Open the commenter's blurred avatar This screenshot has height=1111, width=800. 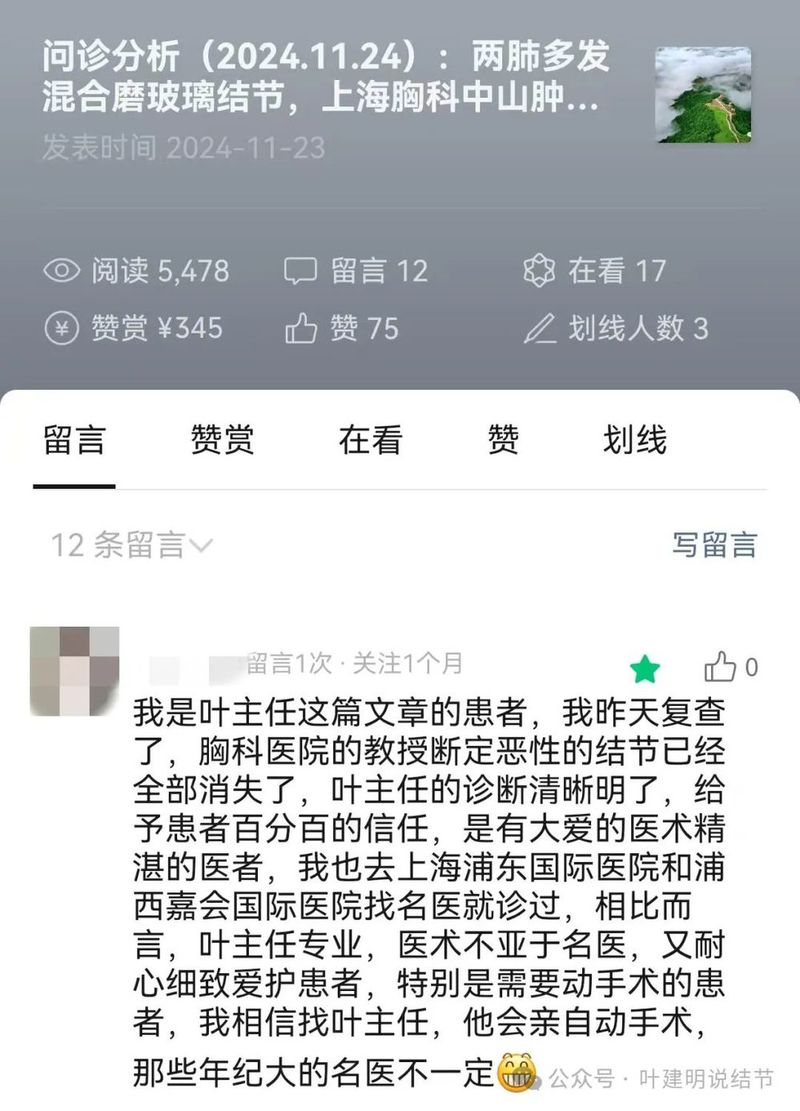(75, 671)
